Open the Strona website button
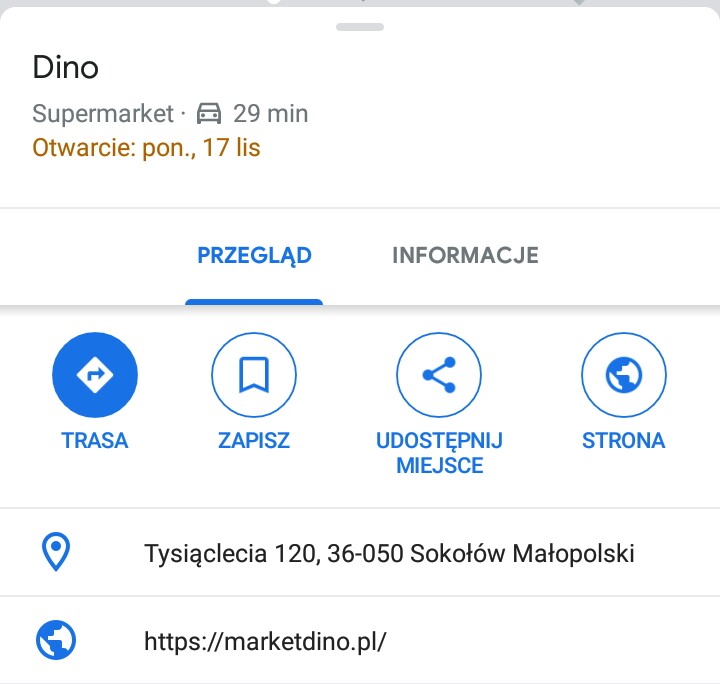This screenshot has width=720, height=684. 623,375
